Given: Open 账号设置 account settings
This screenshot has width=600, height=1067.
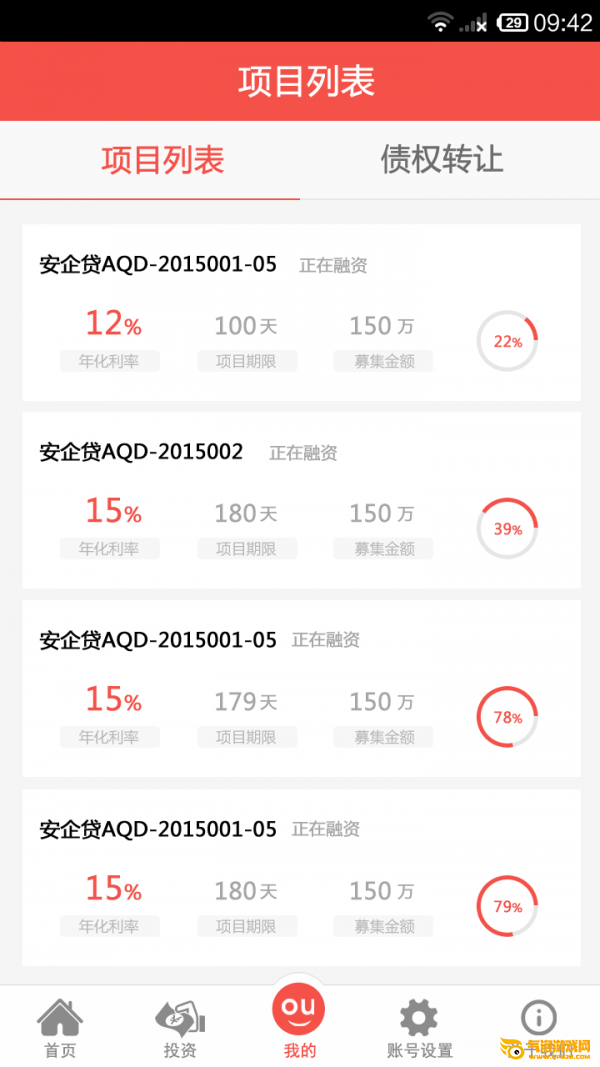Looking at the screenshot, I should (x=420, y=1028).
